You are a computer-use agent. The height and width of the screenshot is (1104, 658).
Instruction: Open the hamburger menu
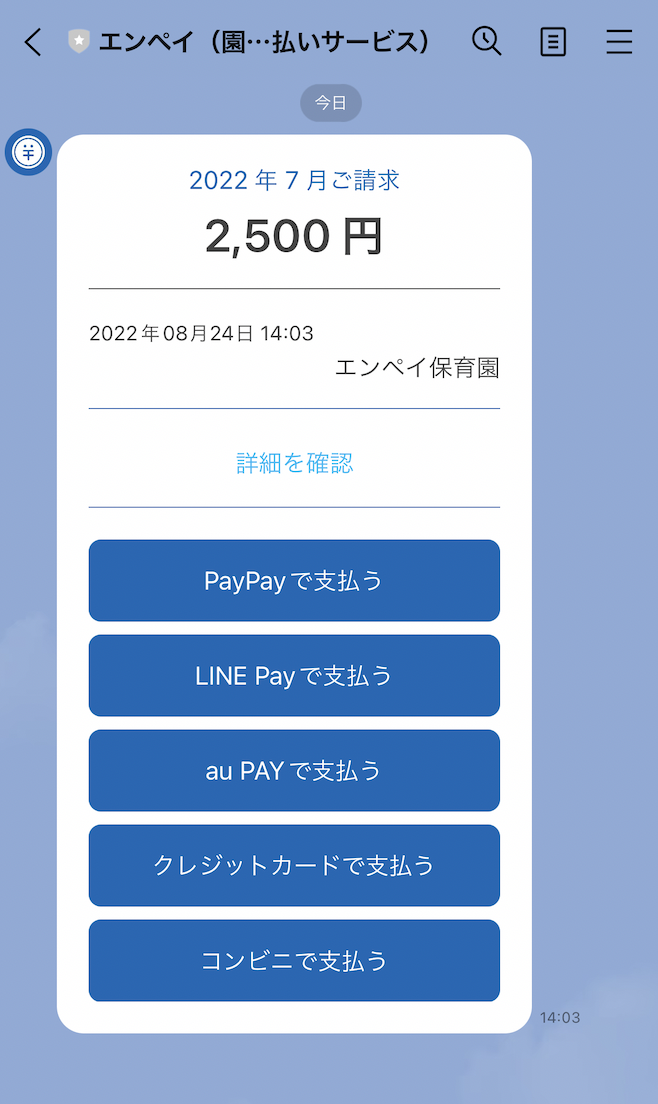click(620, 42)
